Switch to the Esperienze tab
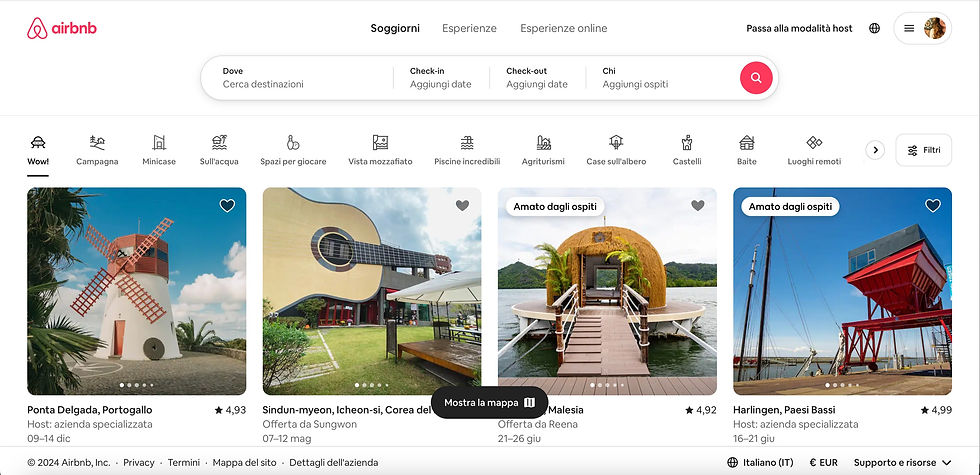Screen dimensions: 980x475 pos(469,28)
